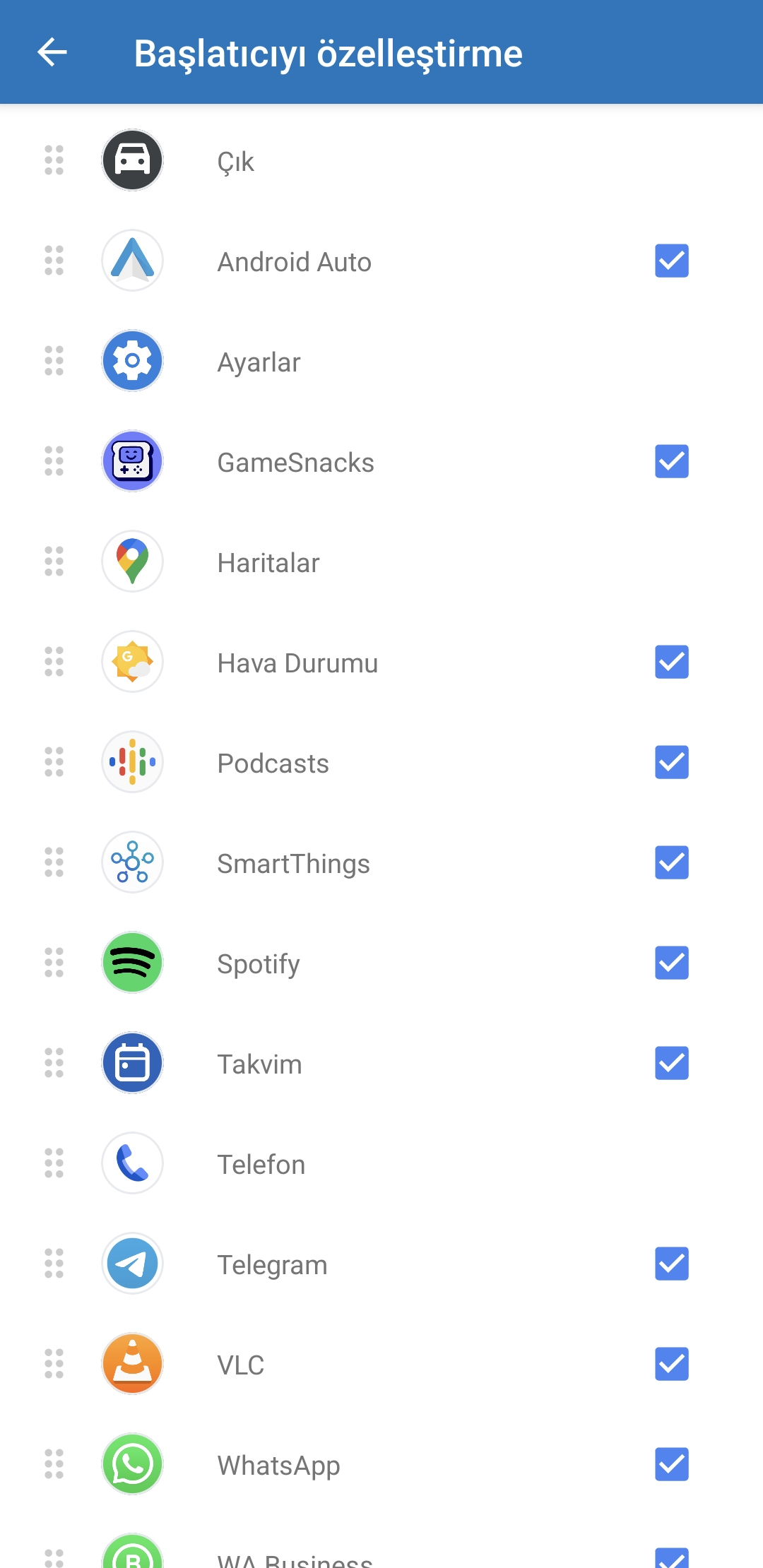Tap the drag handle beside Telefon
Viewport: 763px width, 1568px height.
[x=54, y=1164]
